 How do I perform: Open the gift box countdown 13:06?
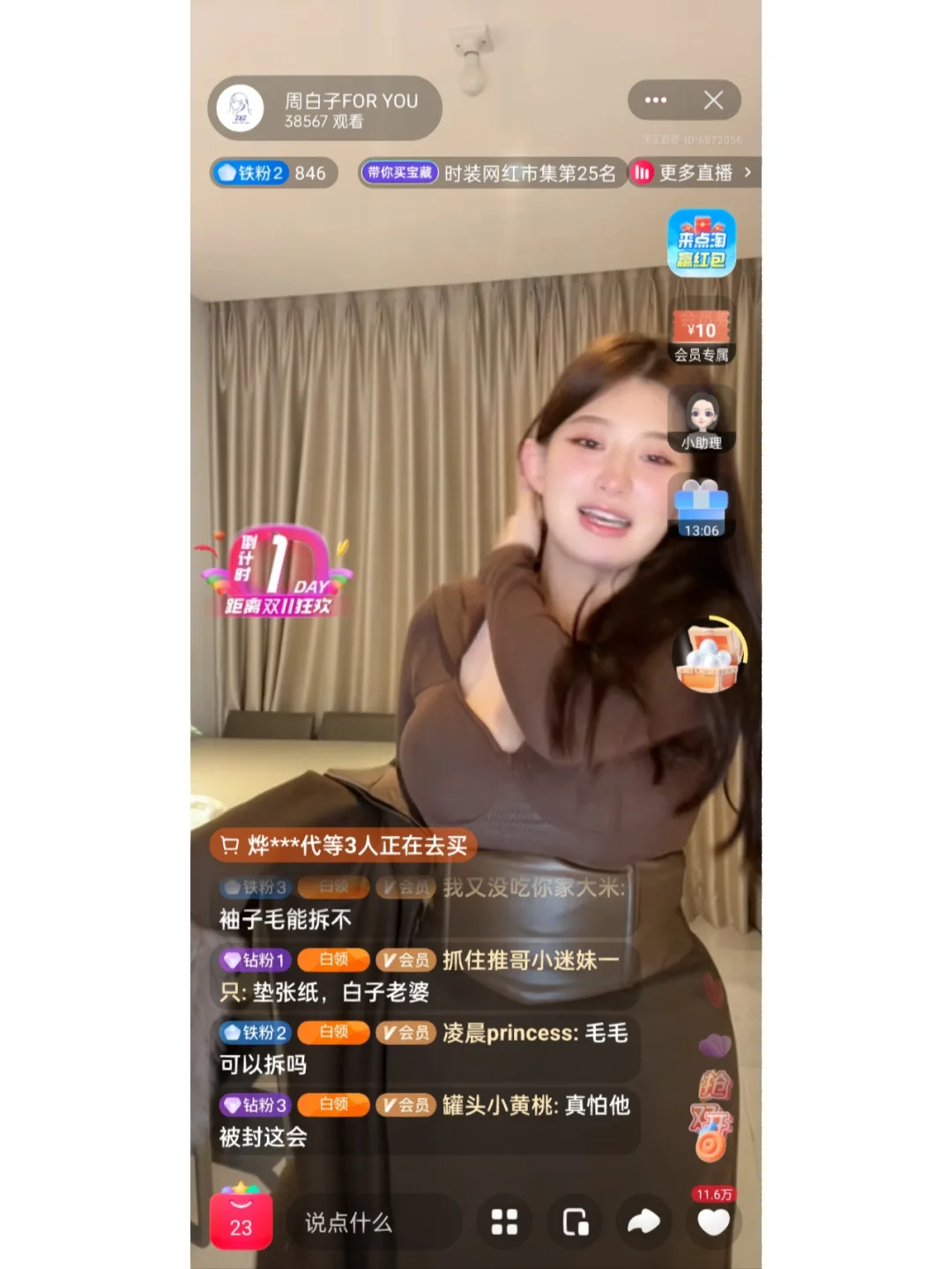(x=702, y=508)
